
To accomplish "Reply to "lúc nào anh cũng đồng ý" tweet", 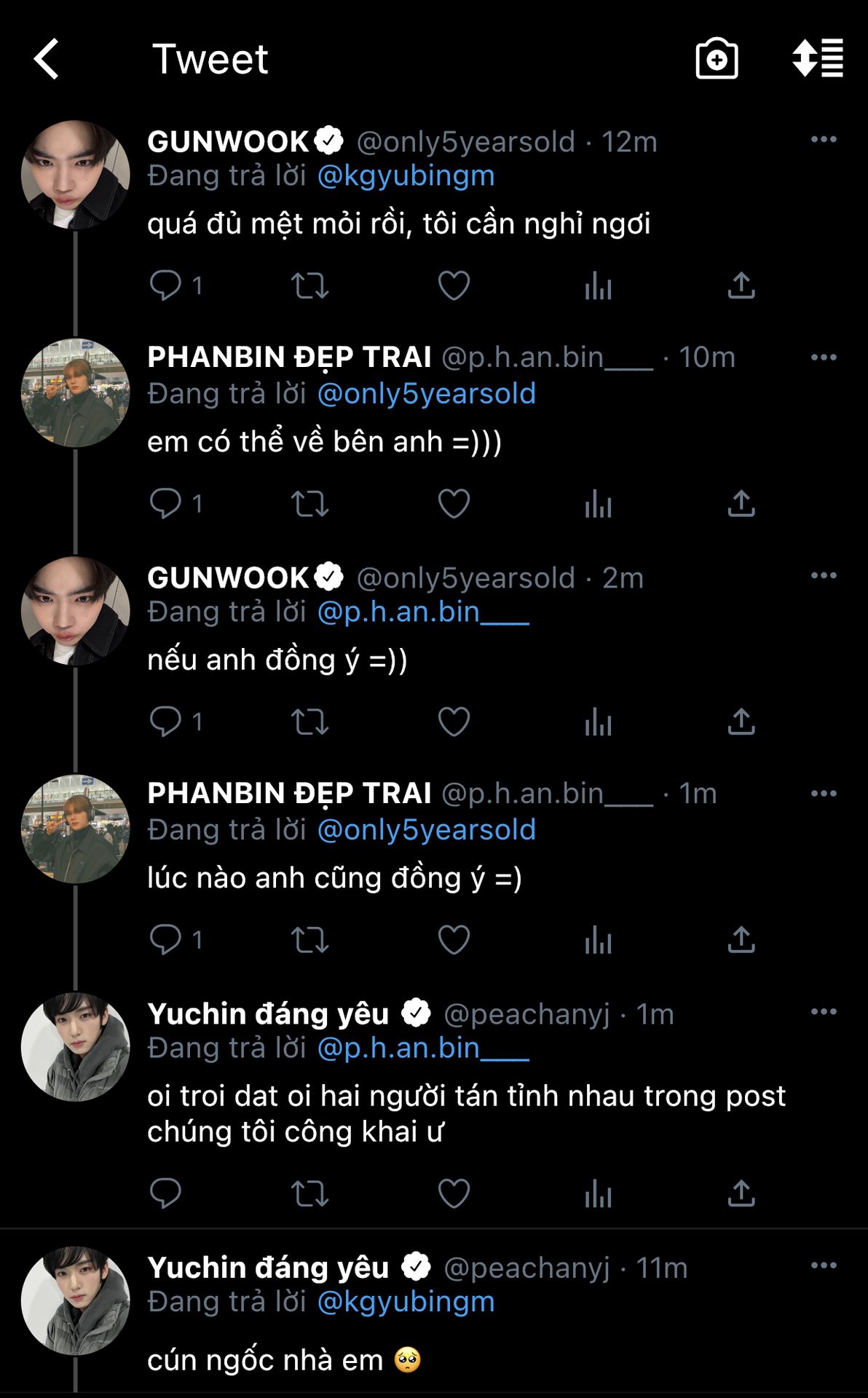I will pyautogui.click(x=166, y=939).
